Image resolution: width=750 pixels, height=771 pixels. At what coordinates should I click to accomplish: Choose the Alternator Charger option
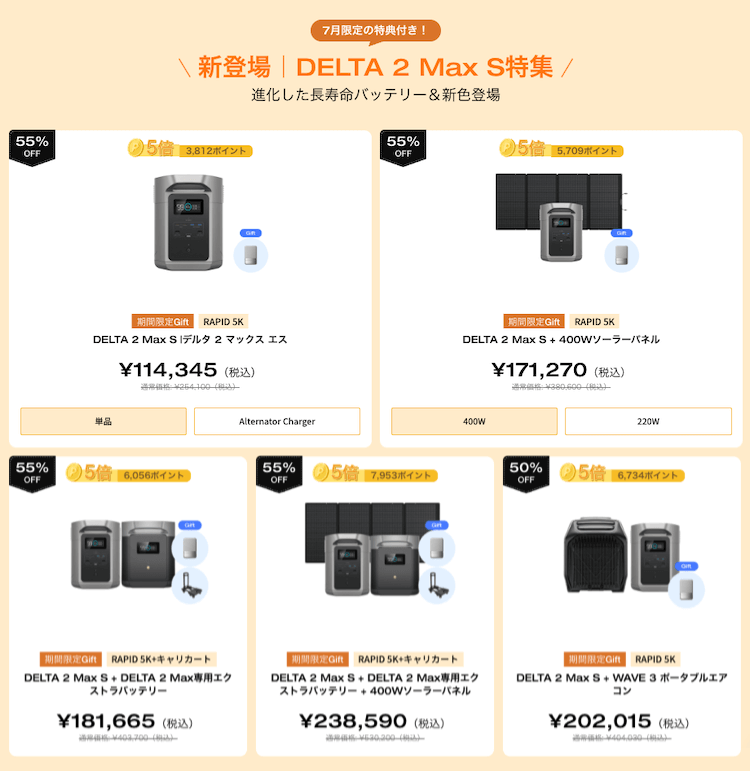[277, 421]
